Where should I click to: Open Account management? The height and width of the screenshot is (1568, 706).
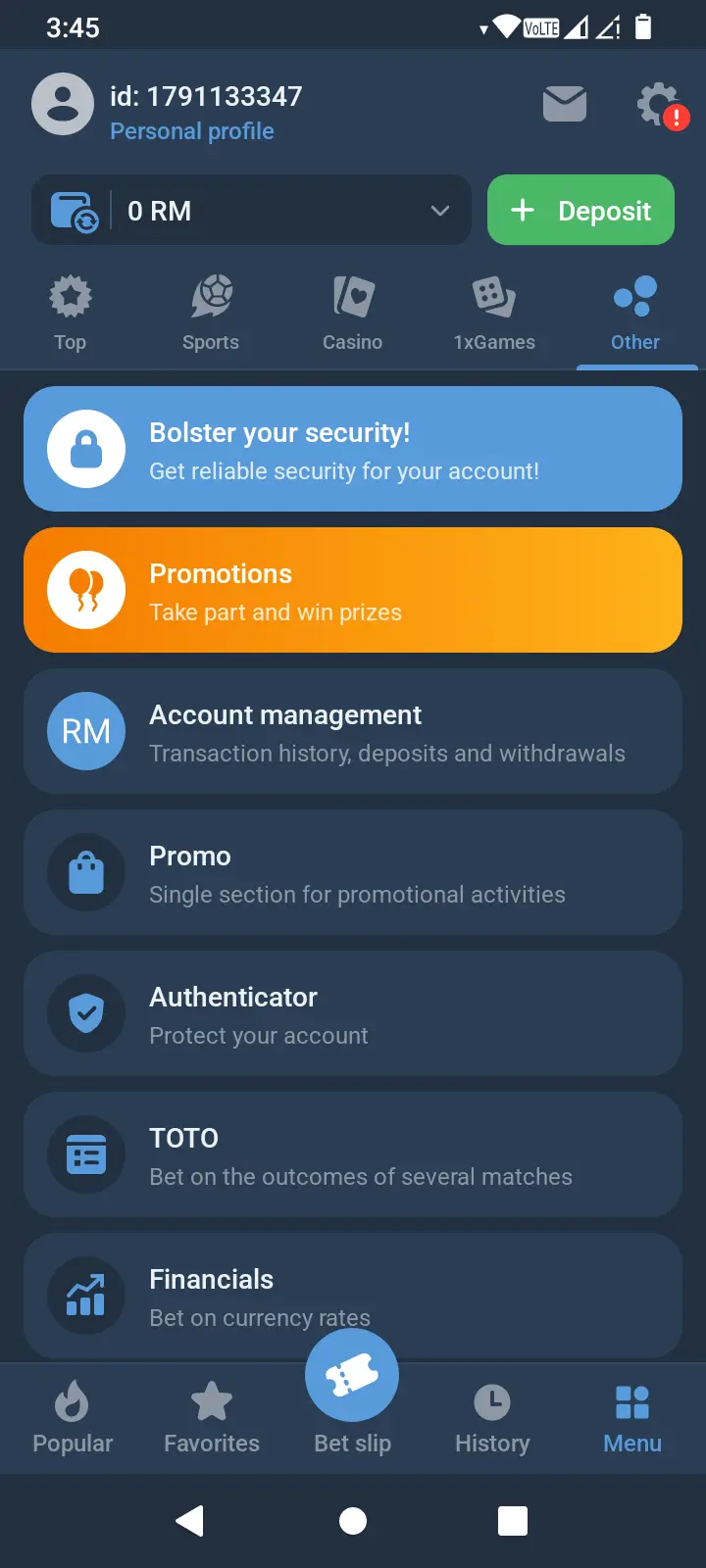click(x=353, y=731)
